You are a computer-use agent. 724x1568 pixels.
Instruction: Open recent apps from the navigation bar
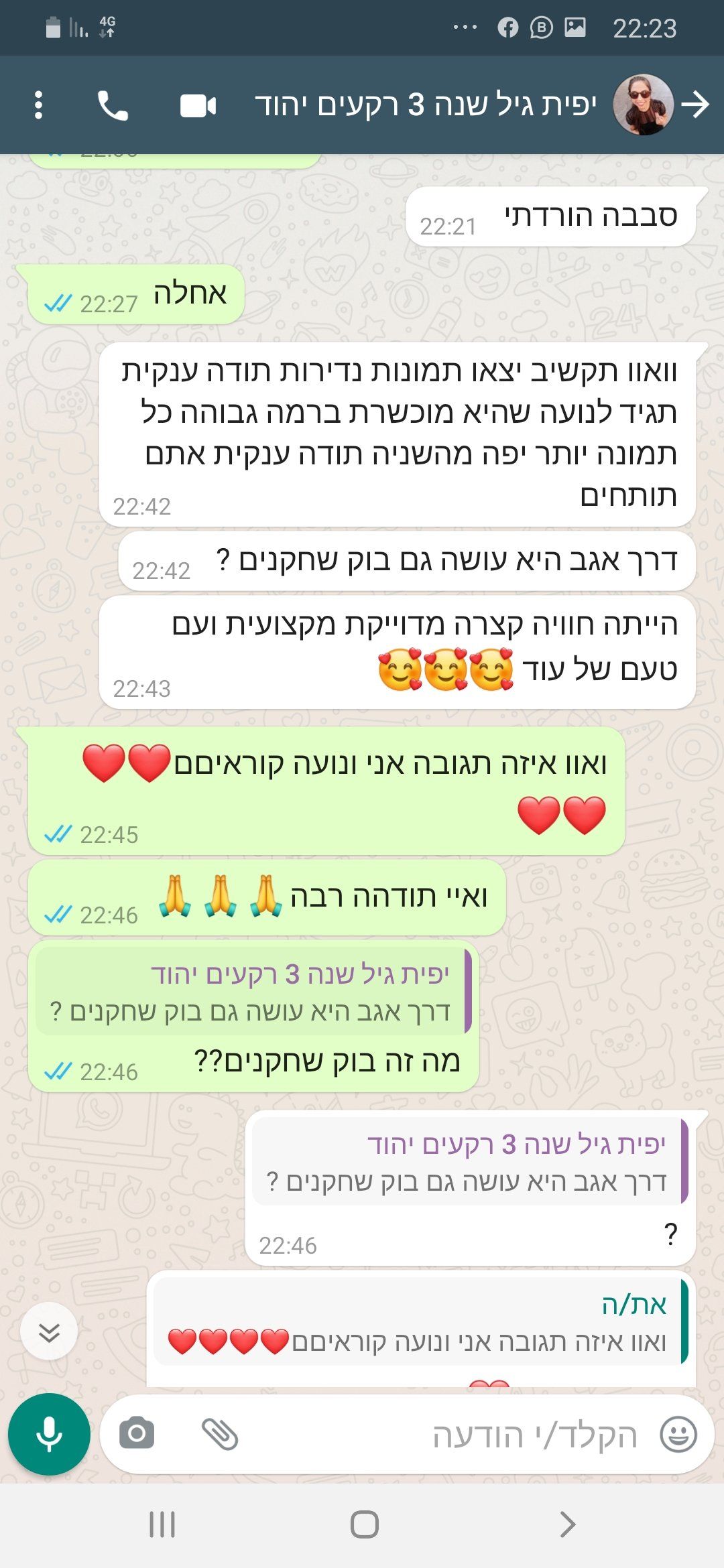tap(162, 1524)
